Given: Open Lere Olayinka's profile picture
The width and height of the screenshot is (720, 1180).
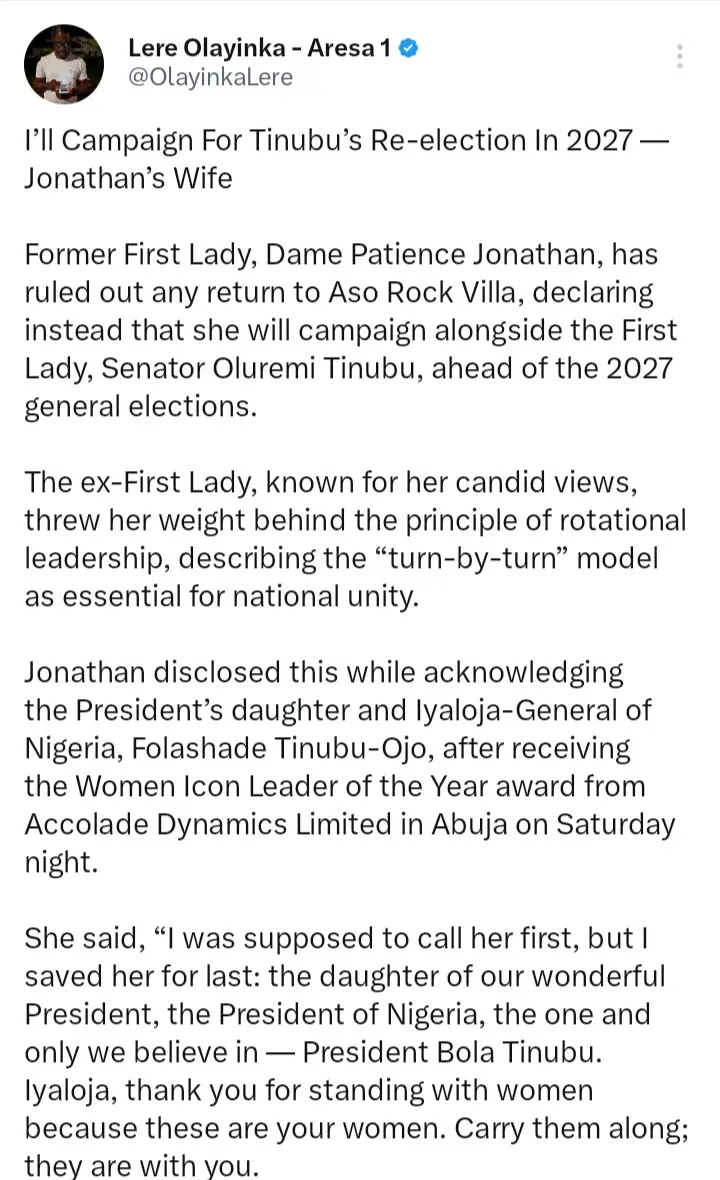Looking at the screenshot, I should click(x=64, y=64).
